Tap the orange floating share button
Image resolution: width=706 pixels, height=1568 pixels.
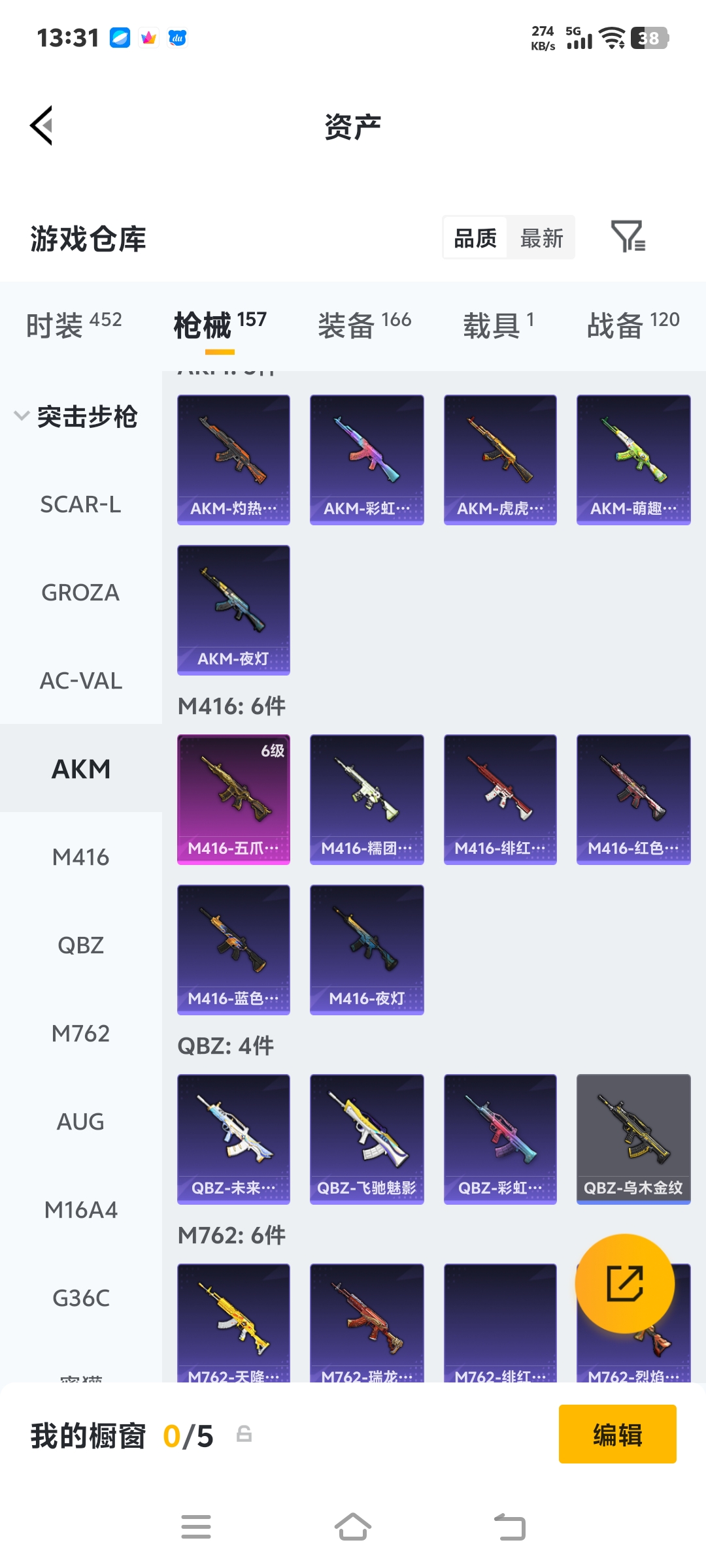(x=624, y=1284)
